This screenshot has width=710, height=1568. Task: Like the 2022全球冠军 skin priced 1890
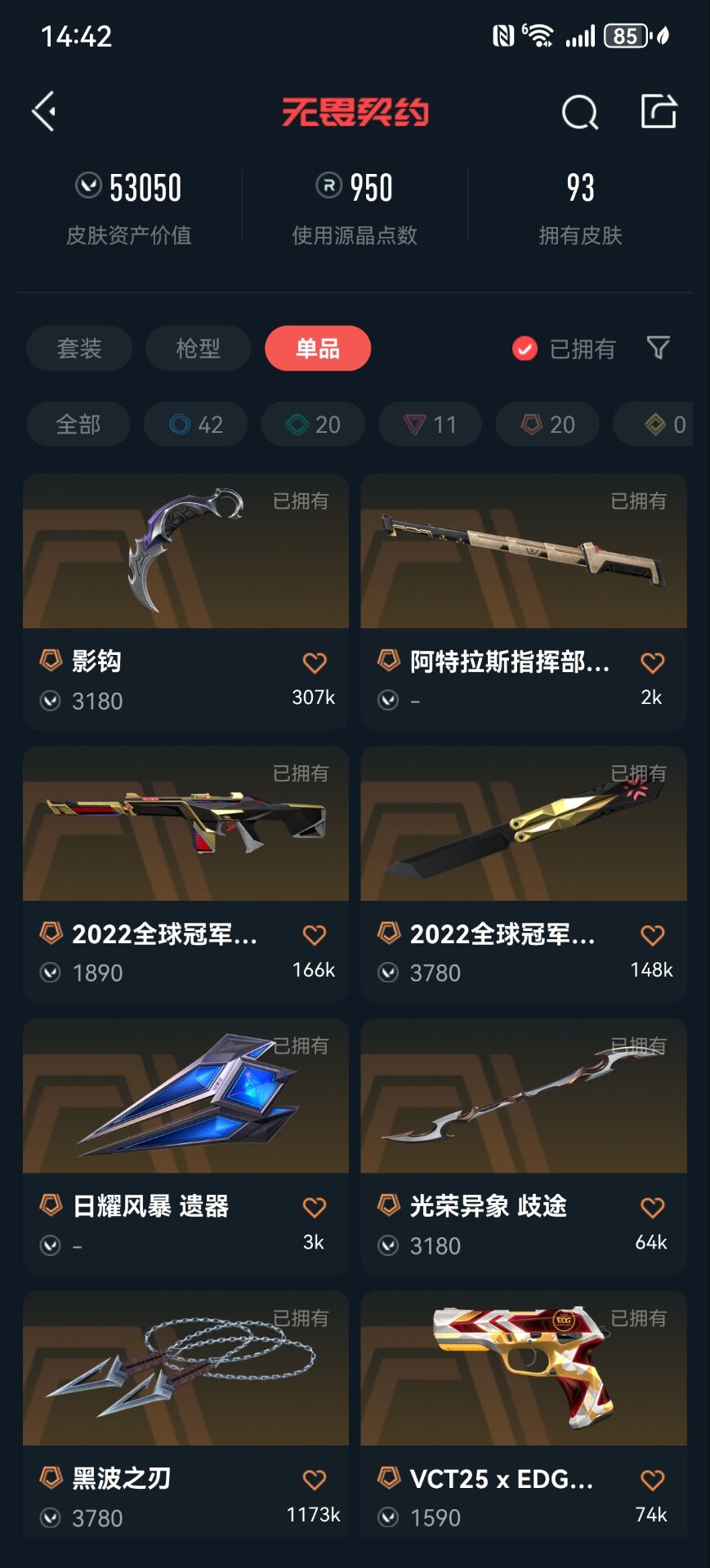click(315, 935)
